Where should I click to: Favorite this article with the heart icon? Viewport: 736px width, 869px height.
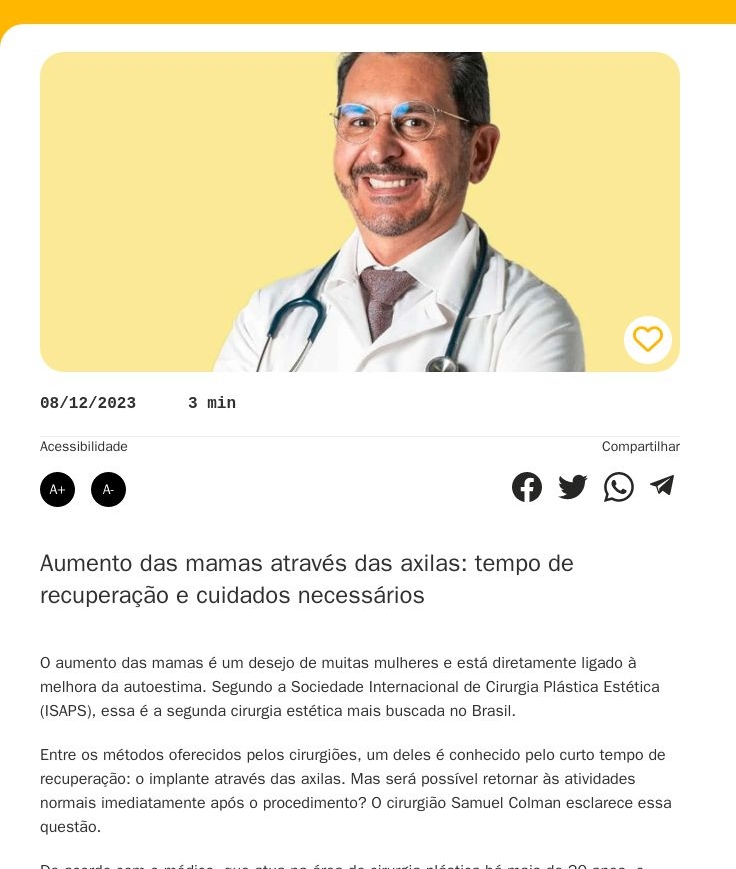click(647, 340)
